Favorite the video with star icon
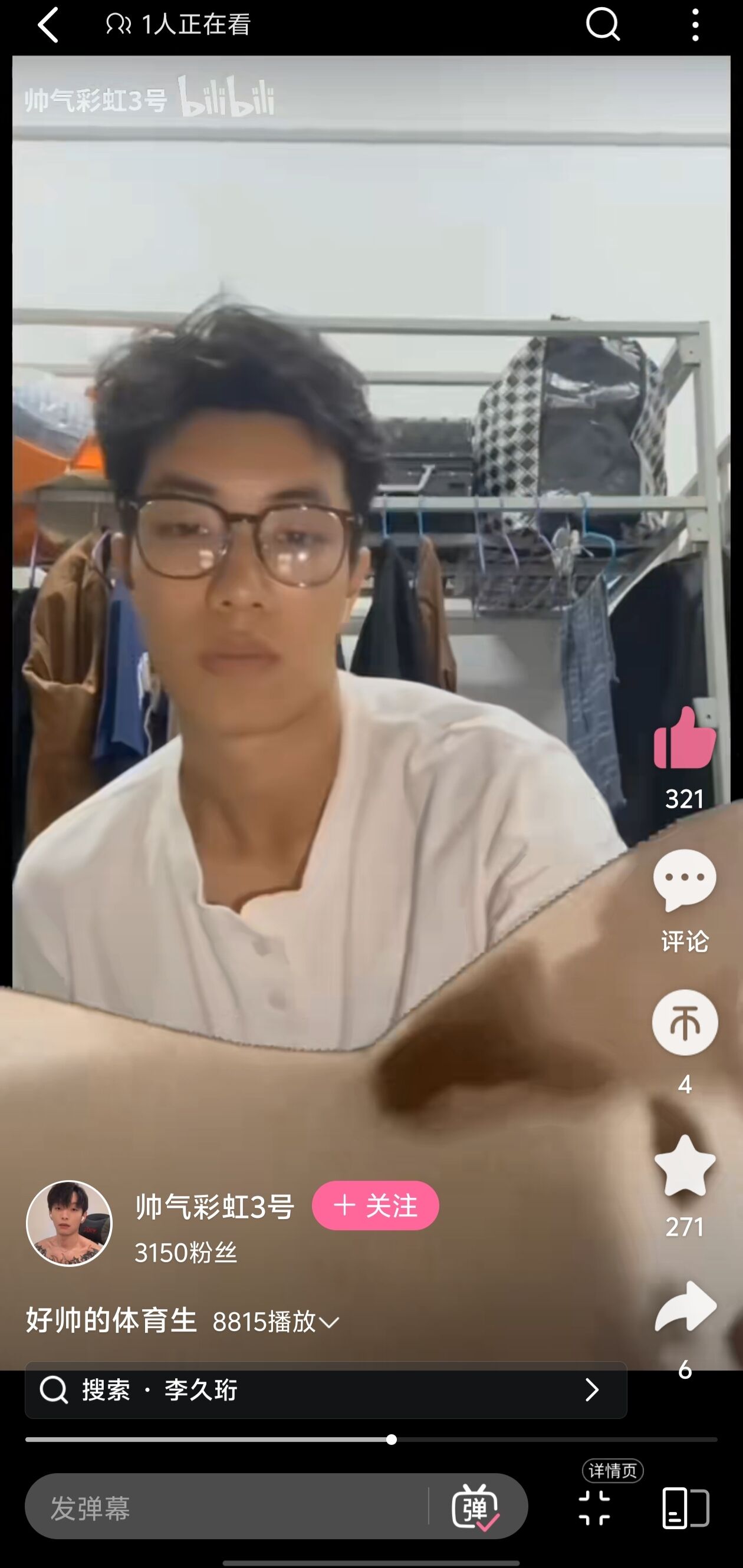This screenshot has width=743, height=1568. (x=685, y=1165)
